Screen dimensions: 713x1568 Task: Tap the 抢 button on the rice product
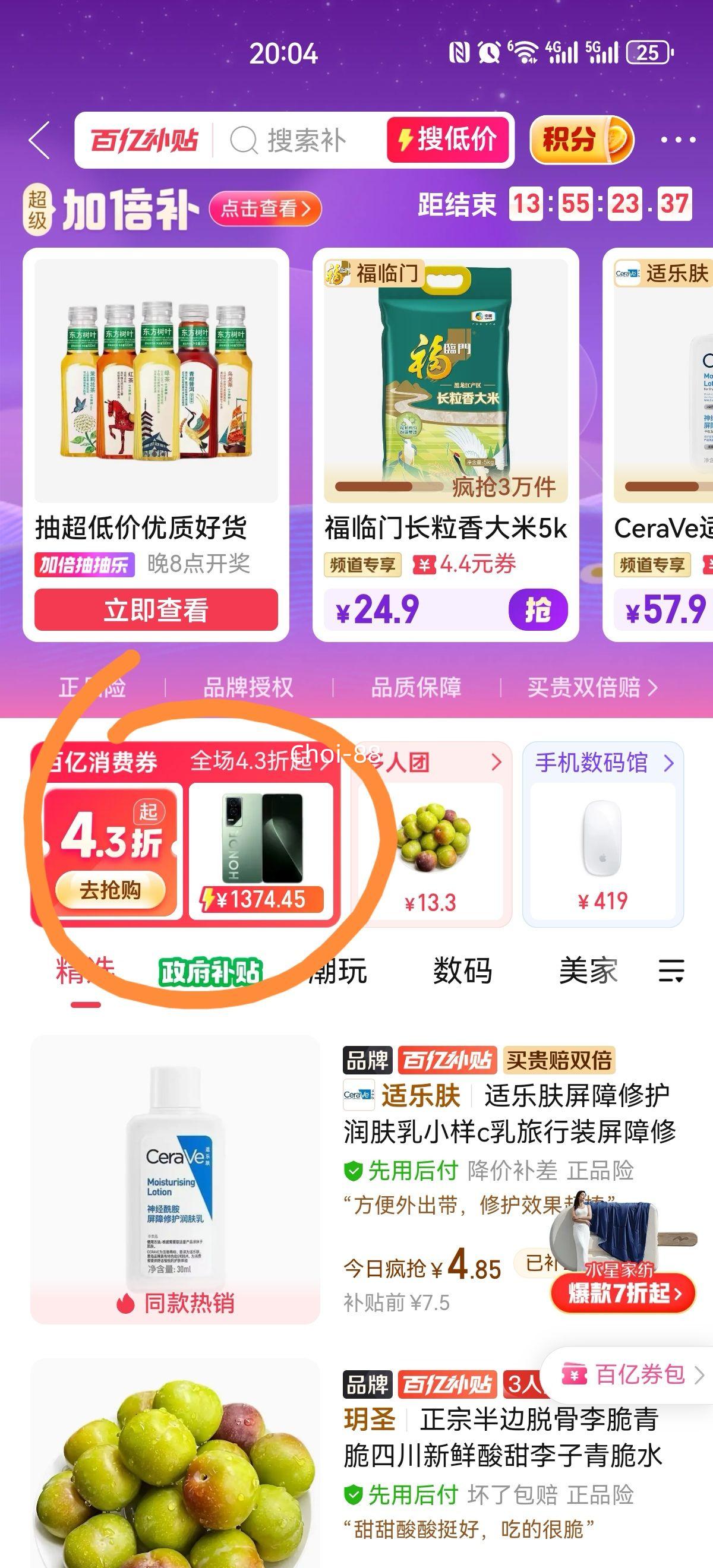[x=538, y=611]
